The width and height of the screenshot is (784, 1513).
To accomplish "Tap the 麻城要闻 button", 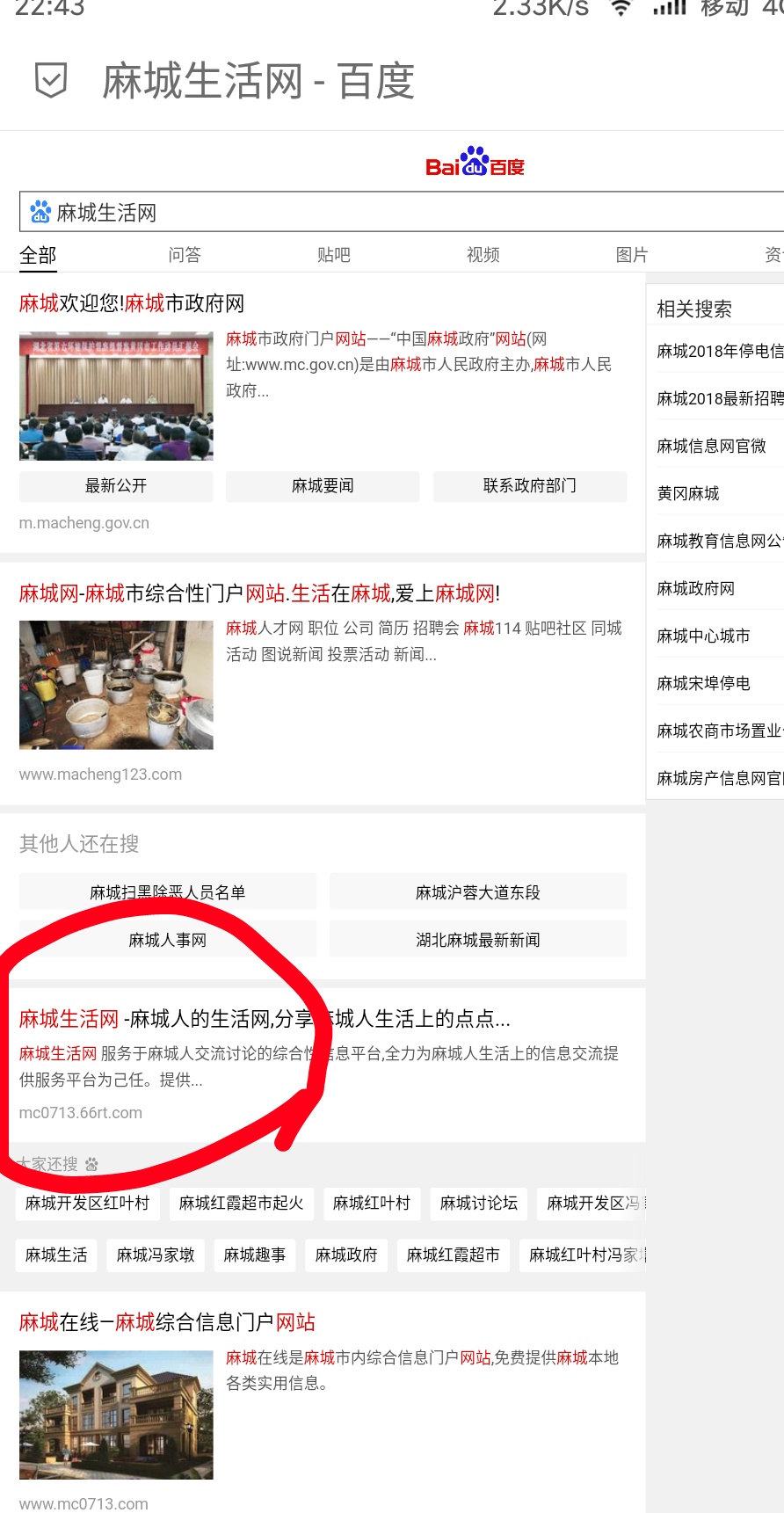I will pyautogui.click(x=323, y=486).
